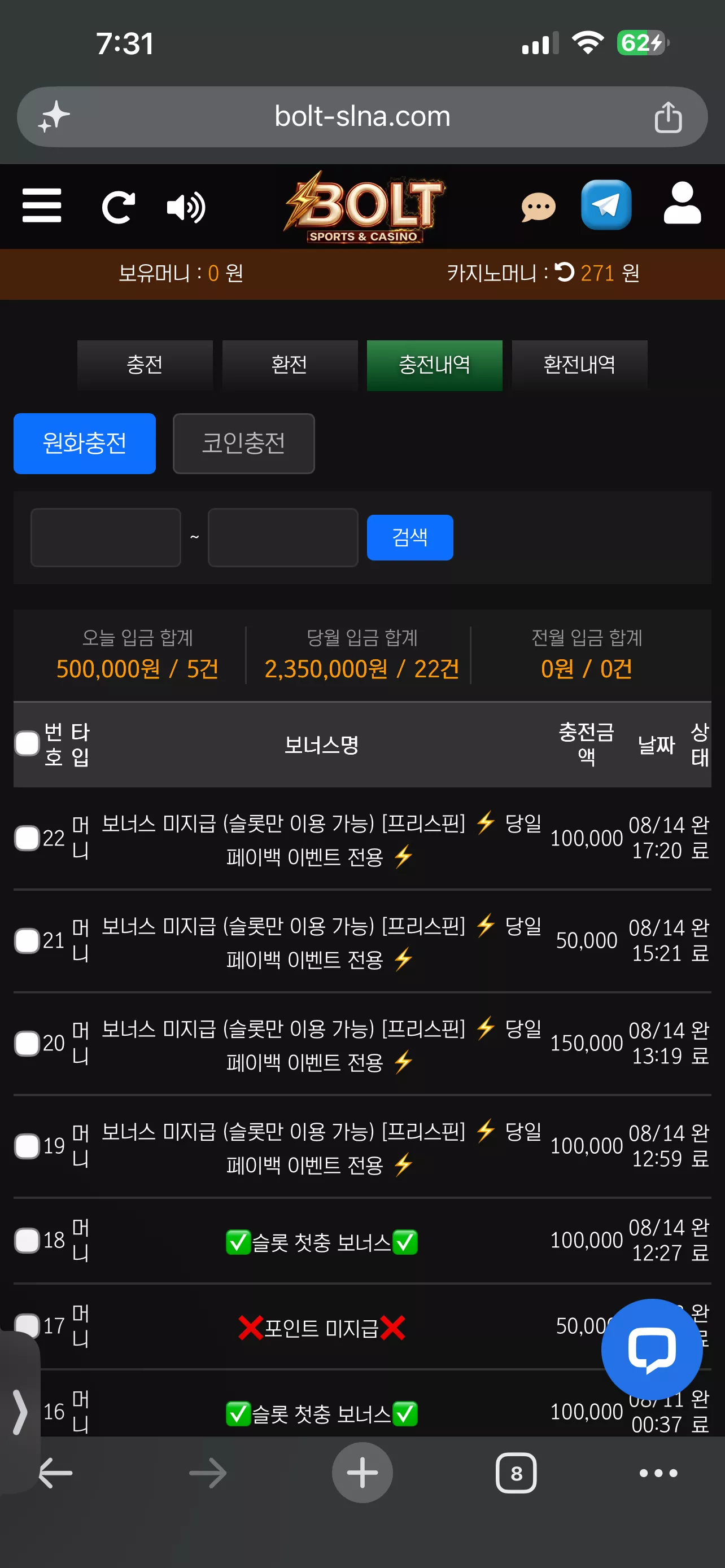Check the checkbox for row 20
The width and height of the screenshot is (725, 1568).
[28, 1043]
